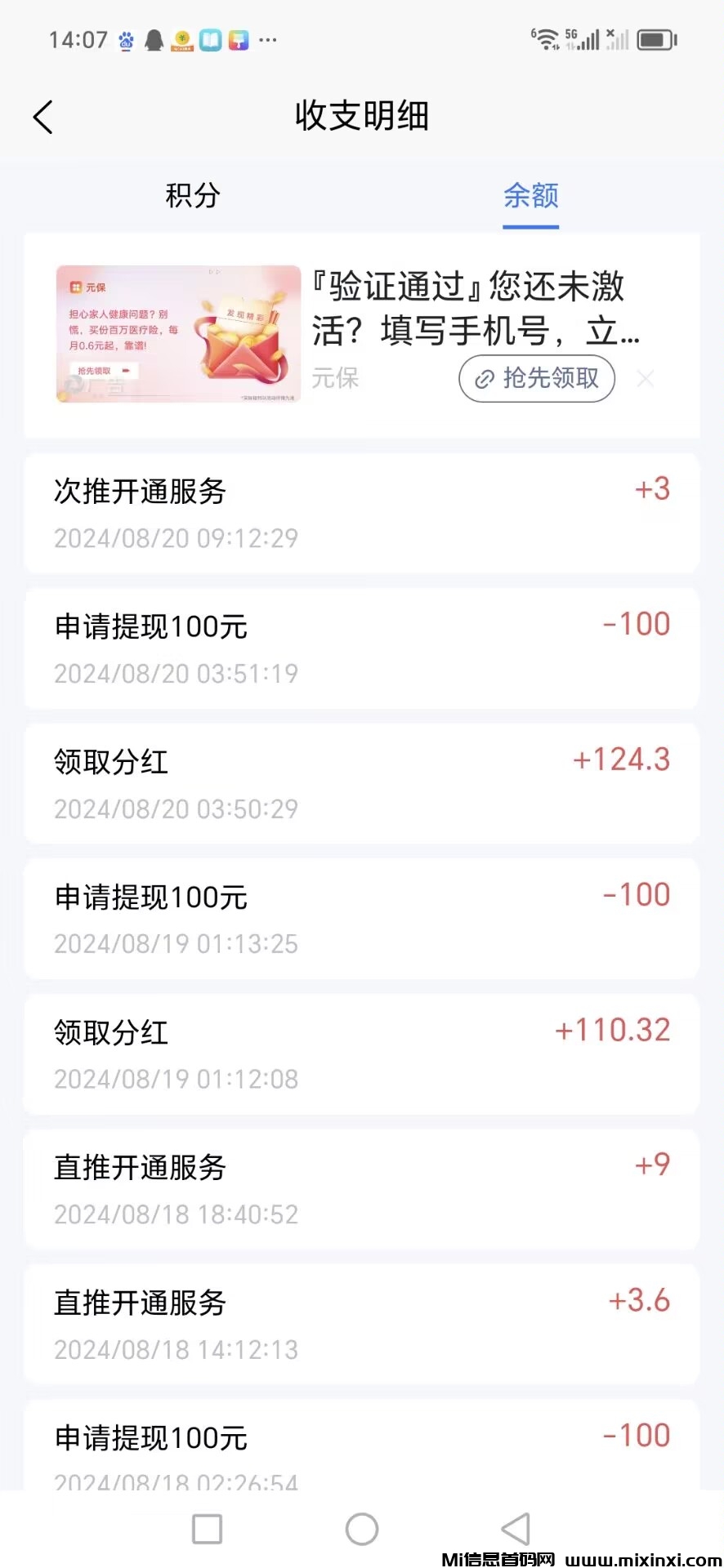Tap the 抢先领取 ad button
The width and height of the screenshot is (724, 1568).
[537, 379]
